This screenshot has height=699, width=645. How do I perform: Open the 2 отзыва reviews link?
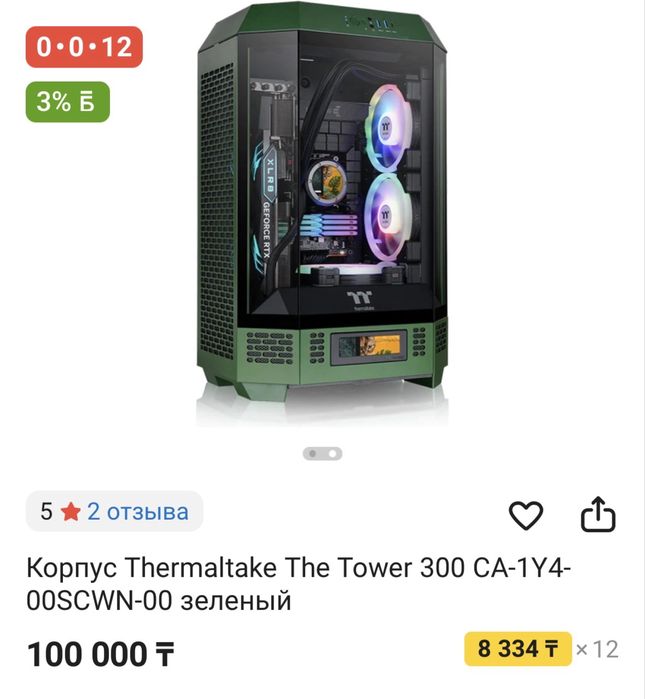point(137,512)
